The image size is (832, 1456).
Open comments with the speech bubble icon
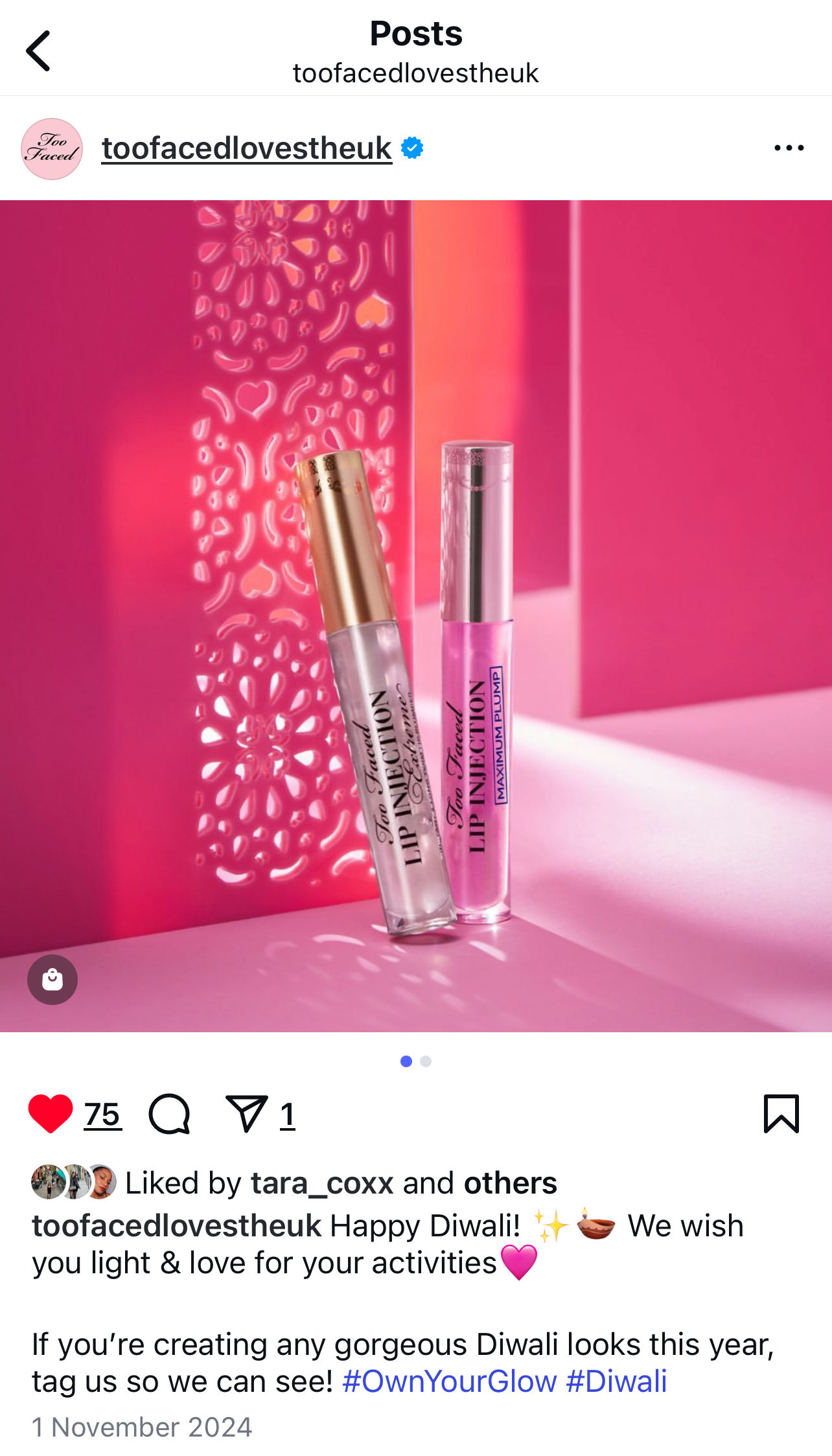click(170, 1114)
